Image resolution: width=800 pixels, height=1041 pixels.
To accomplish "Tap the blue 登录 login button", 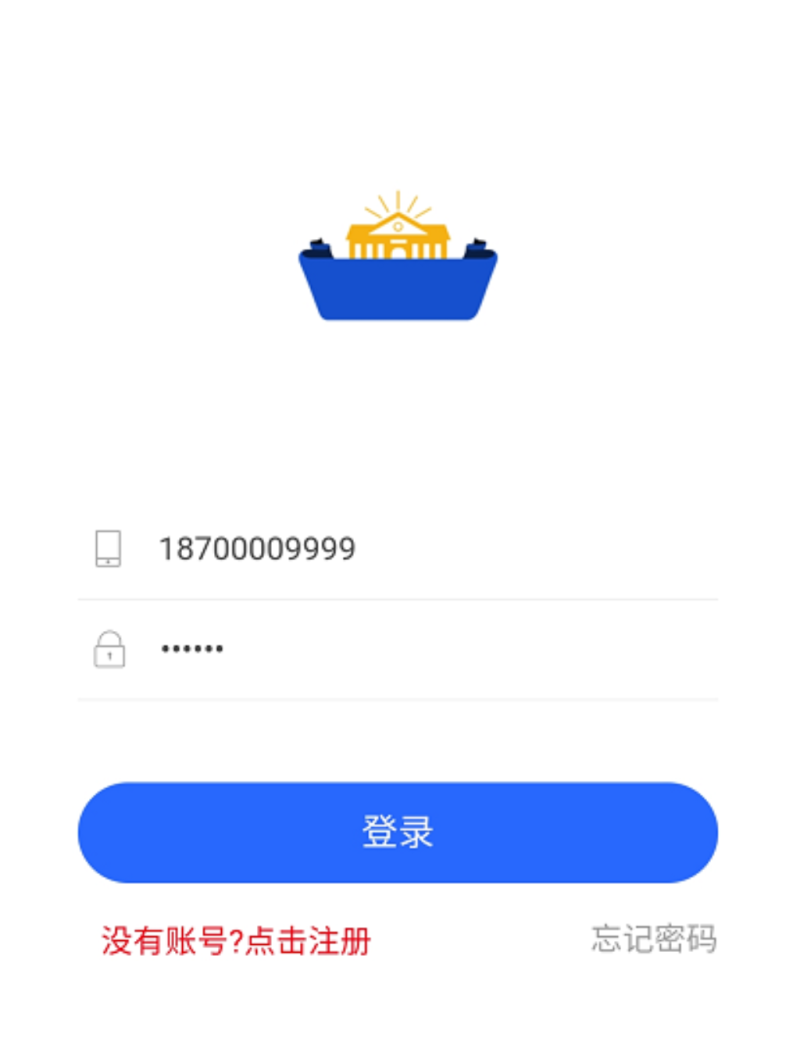I will pyautogui.click(x=398, y=832).
